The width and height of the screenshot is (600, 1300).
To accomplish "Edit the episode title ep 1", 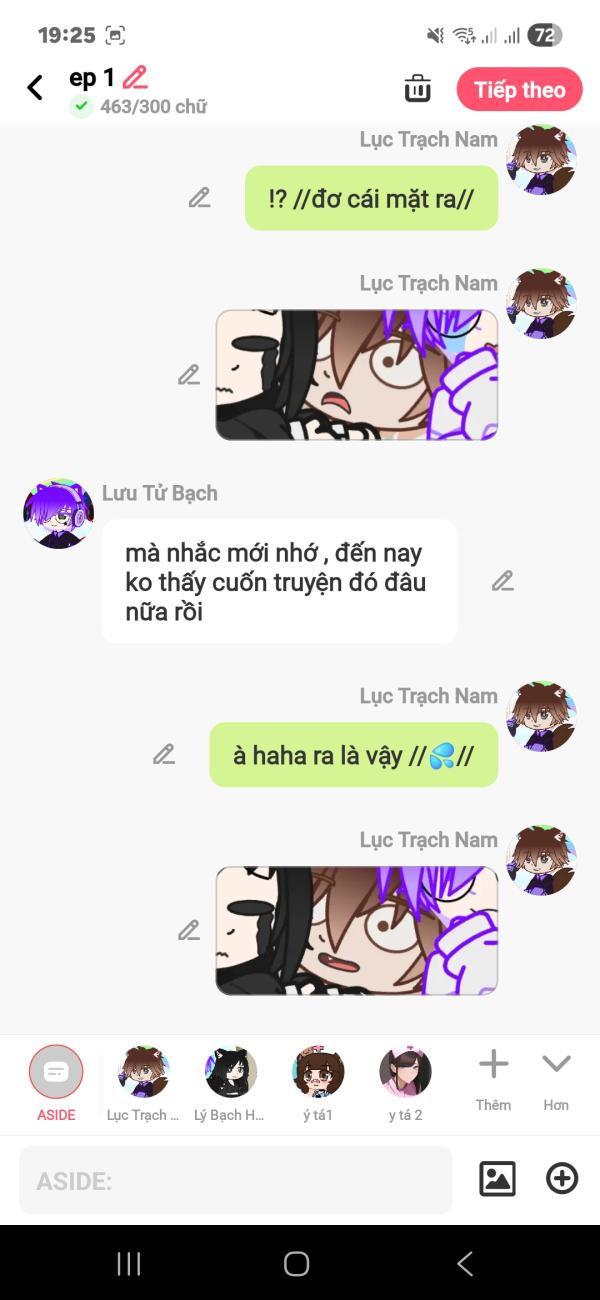I will (135, 77).
